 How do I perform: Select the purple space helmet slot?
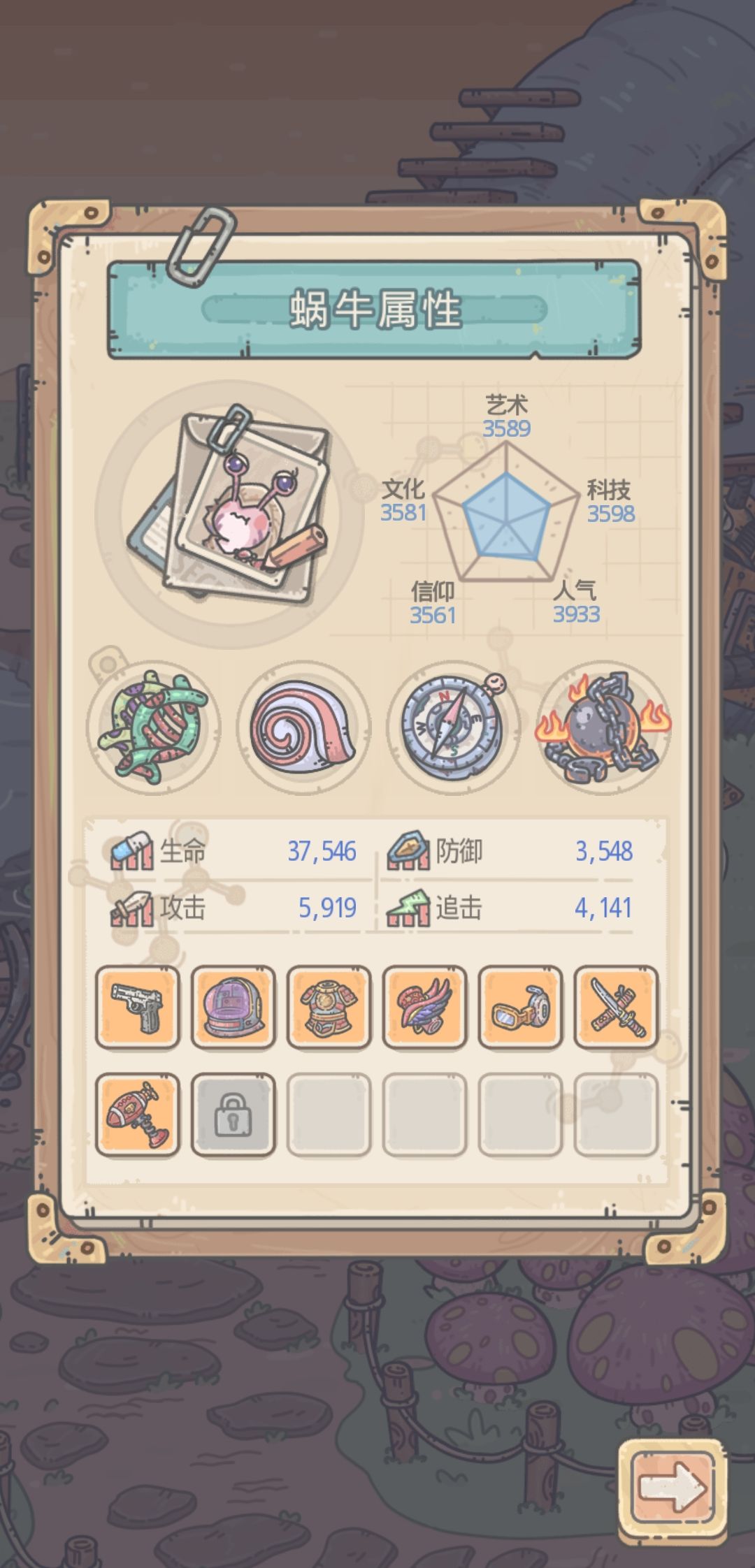(233, 1007)
